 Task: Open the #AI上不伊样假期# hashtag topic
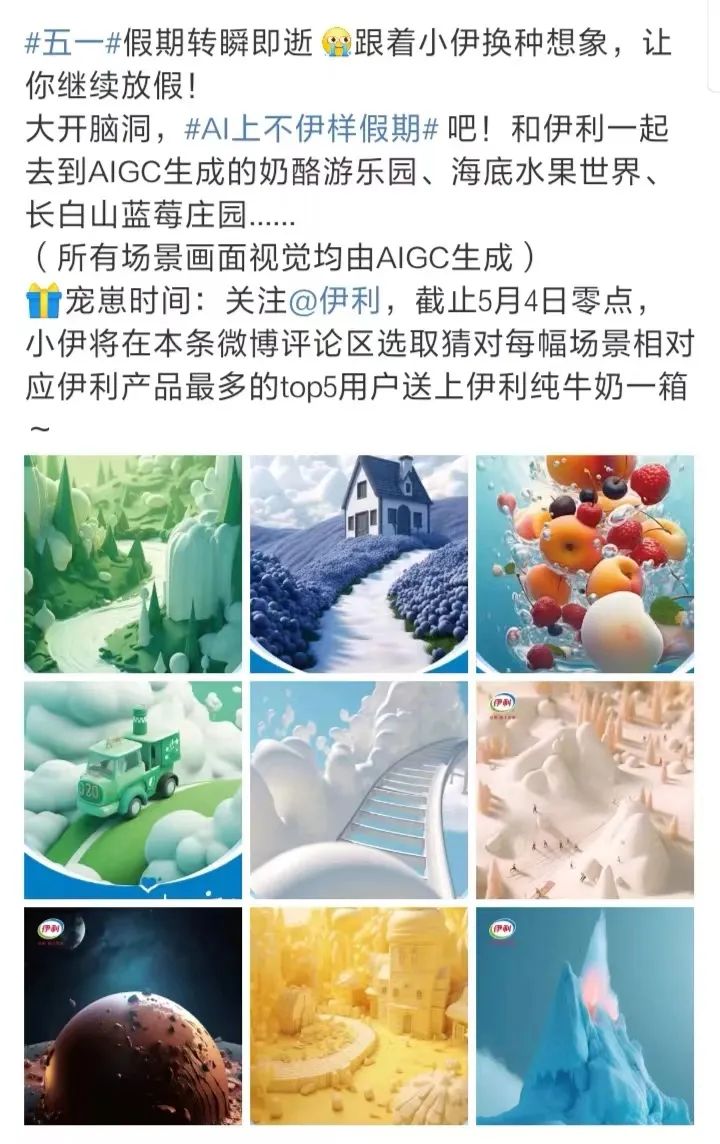coord(312,130)
